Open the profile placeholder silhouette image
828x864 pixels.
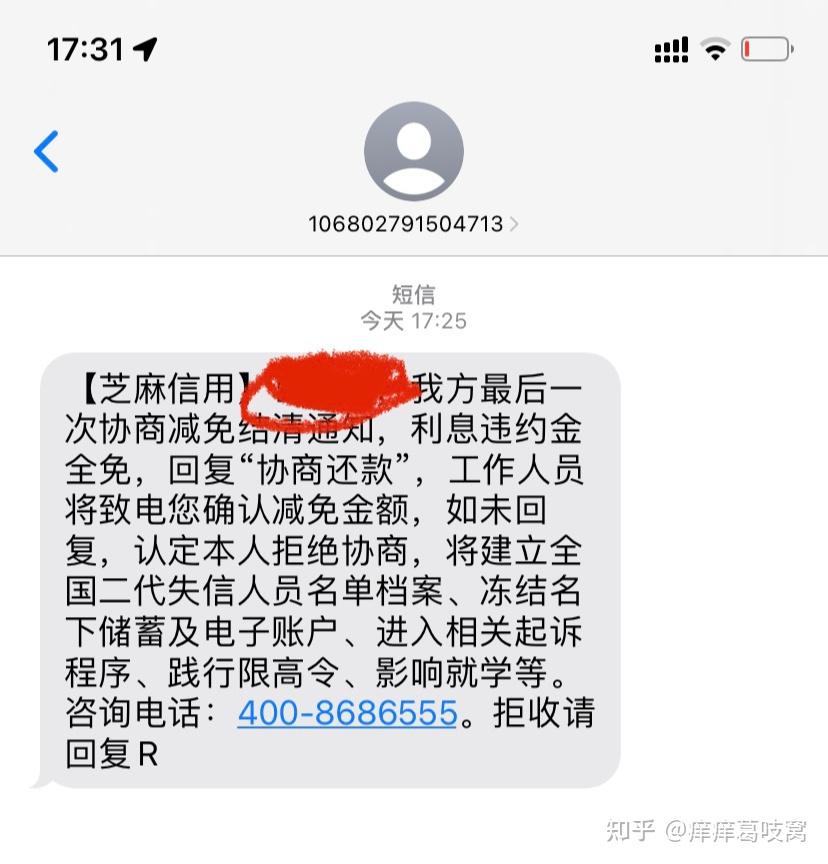click(x=414, y=150)
